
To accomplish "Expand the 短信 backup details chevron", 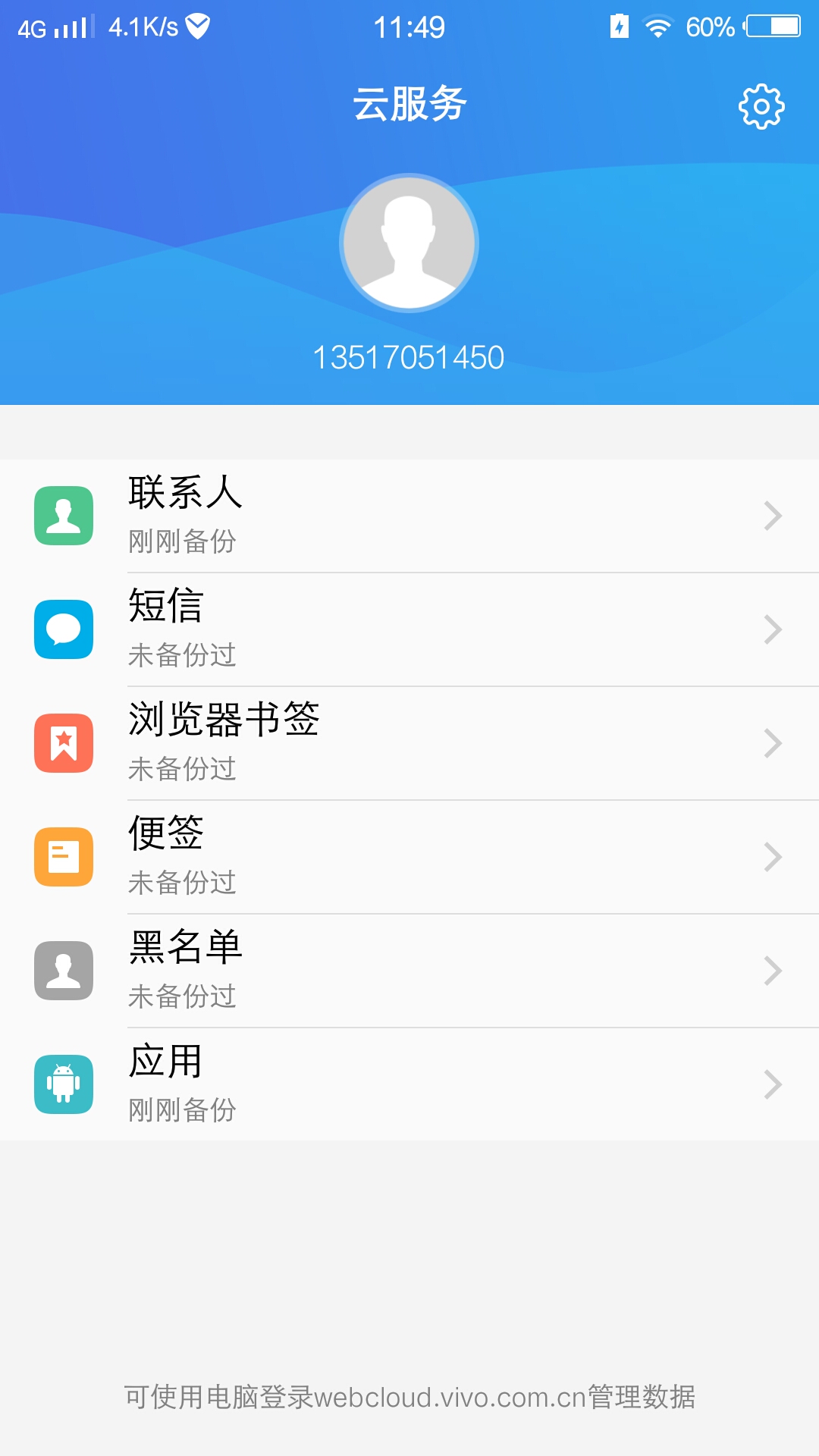I will 773,629.
